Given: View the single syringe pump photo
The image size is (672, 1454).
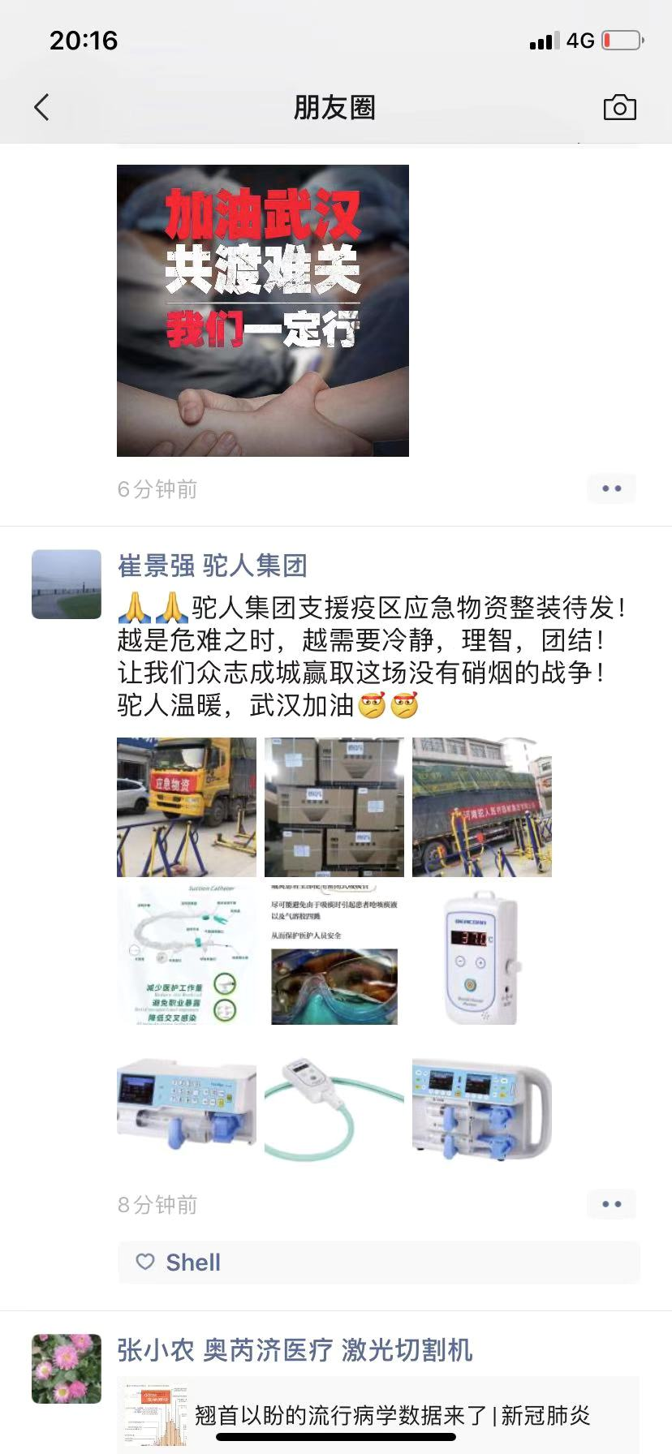Looking at the screenshot, I should [186, 1103].
